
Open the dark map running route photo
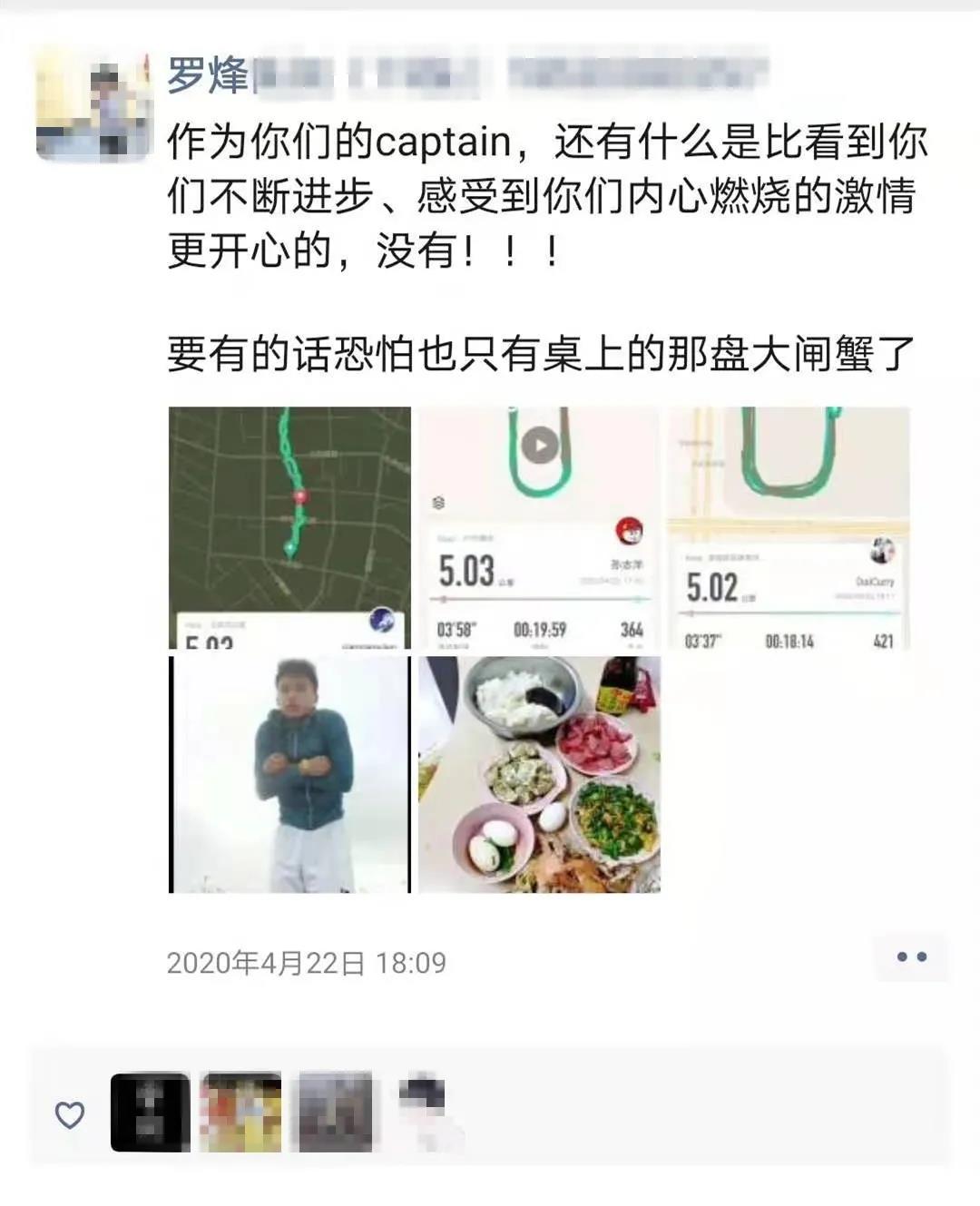(x=289, y=527)
